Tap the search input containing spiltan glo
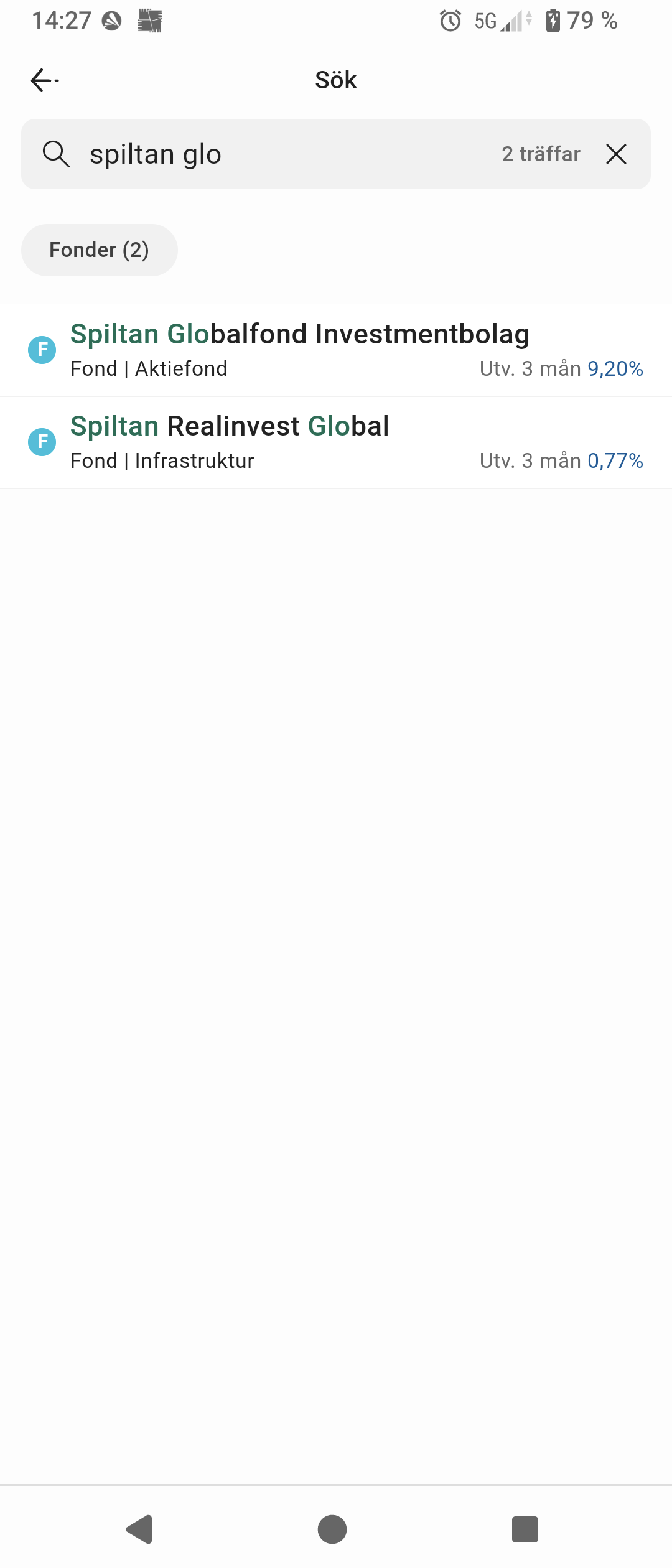Screen dimensions: 672x1568 [x=249, y=154]
